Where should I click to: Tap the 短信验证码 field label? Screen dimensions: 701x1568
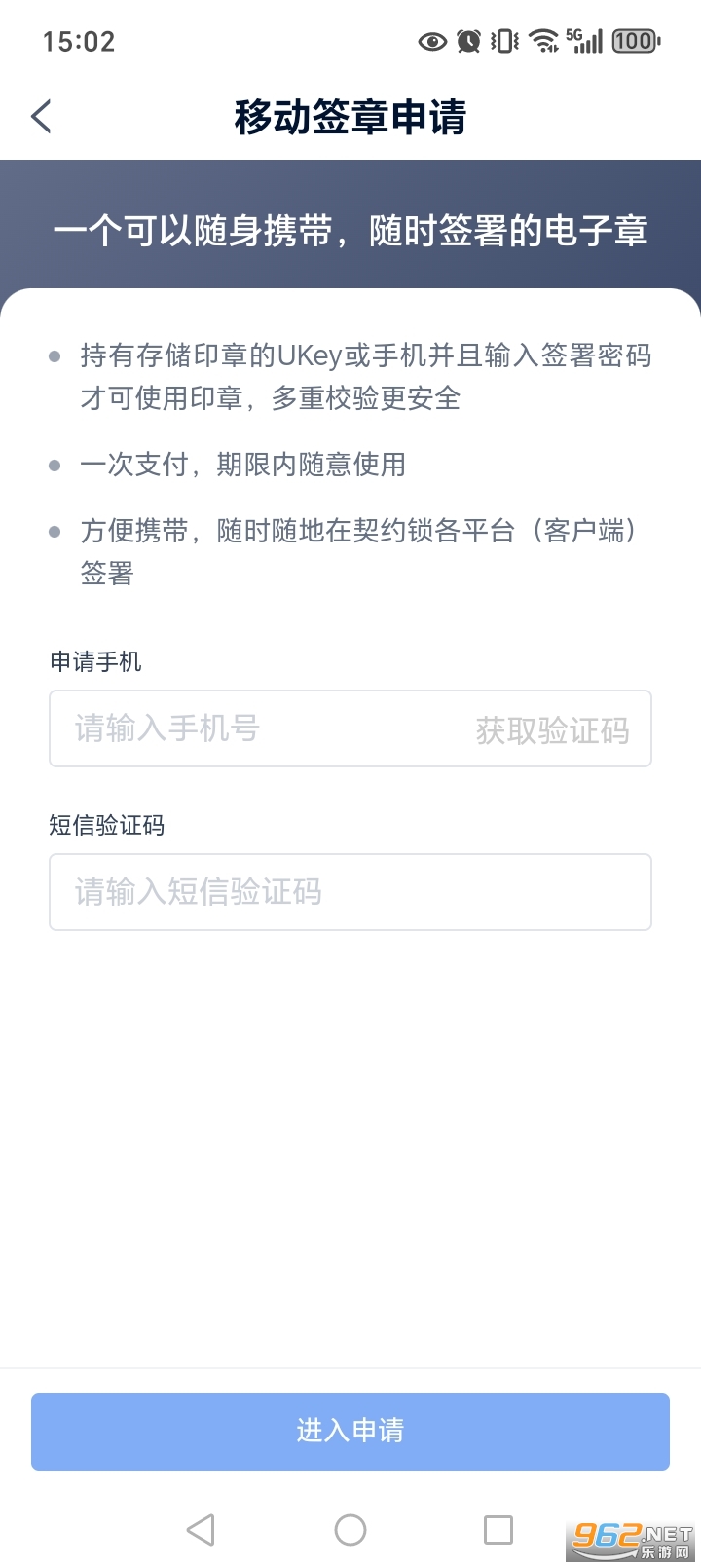pyautogui.click(x=107, y=825)
